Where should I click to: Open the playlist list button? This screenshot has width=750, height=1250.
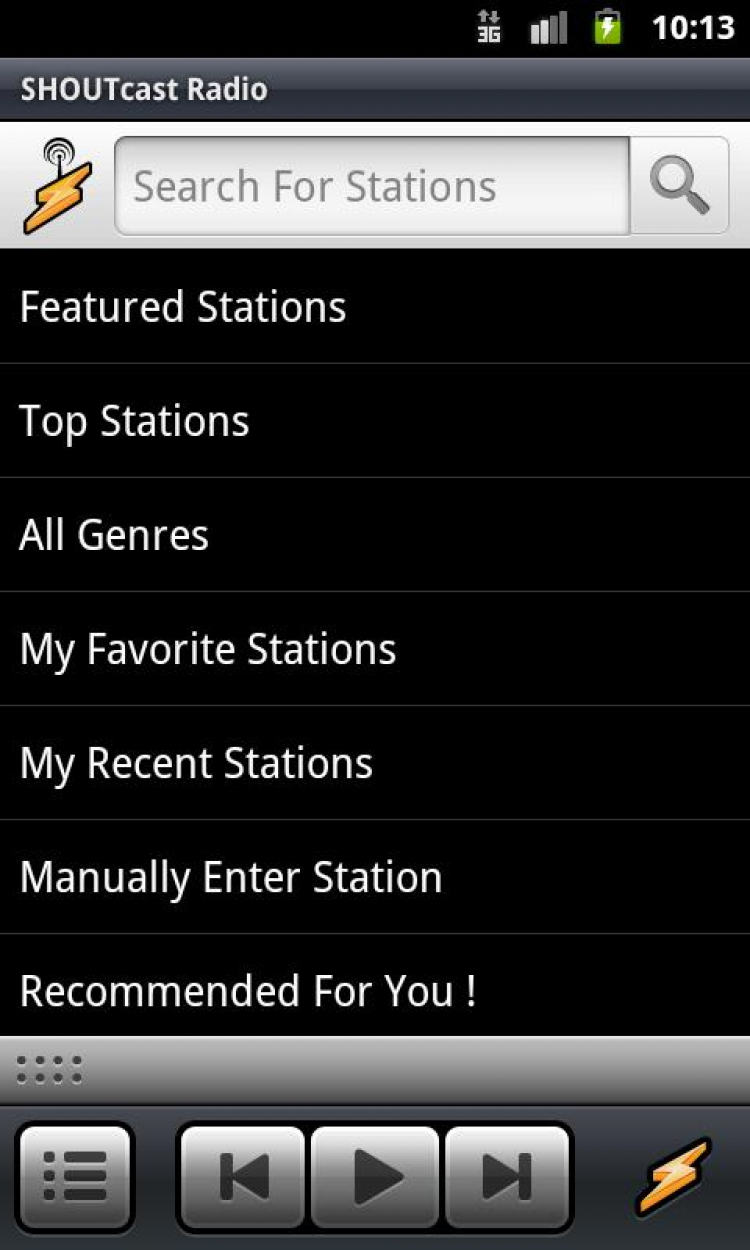75,1177
